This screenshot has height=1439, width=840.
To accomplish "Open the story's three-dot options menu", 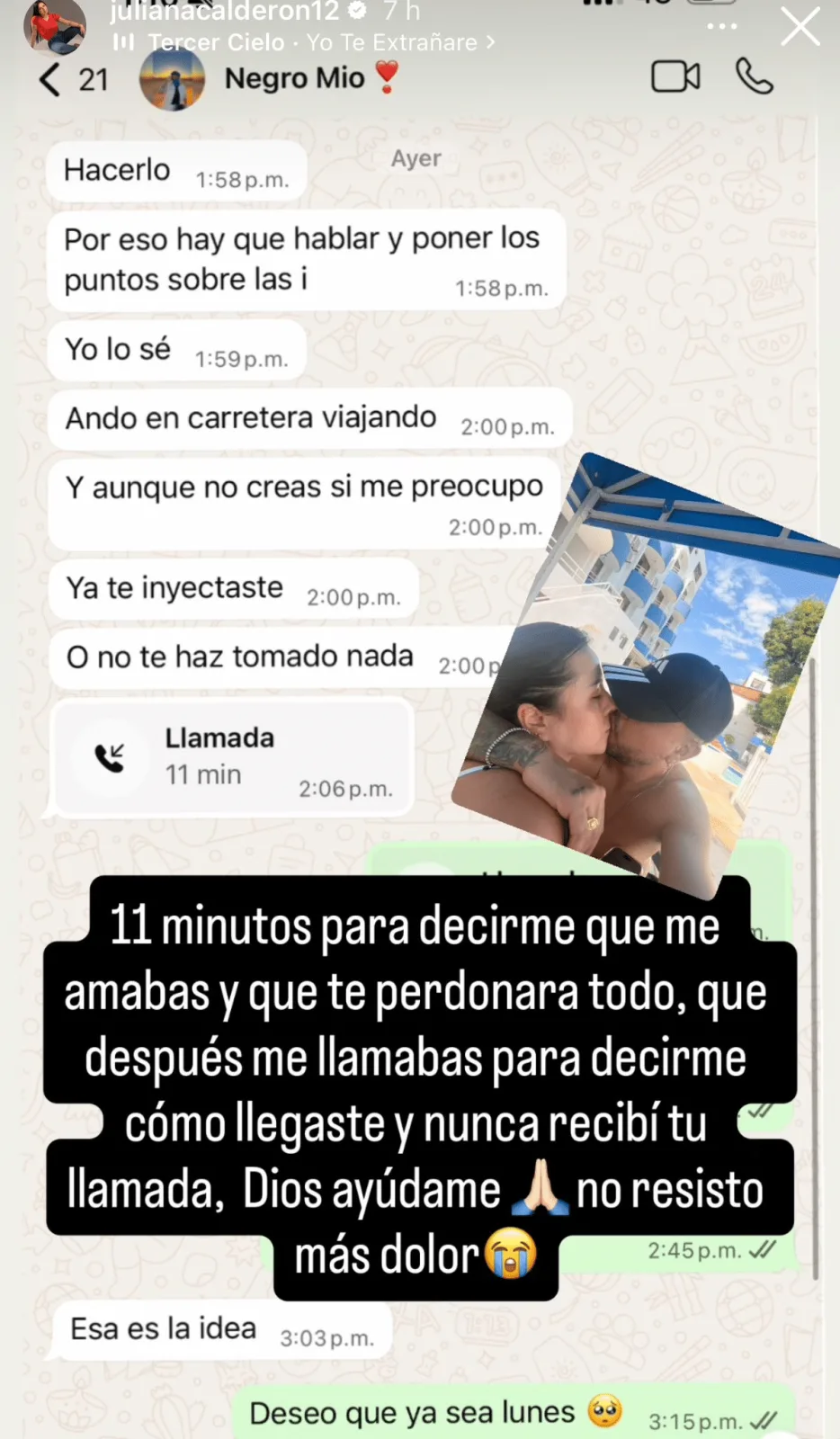I will [x=721, y=27].
